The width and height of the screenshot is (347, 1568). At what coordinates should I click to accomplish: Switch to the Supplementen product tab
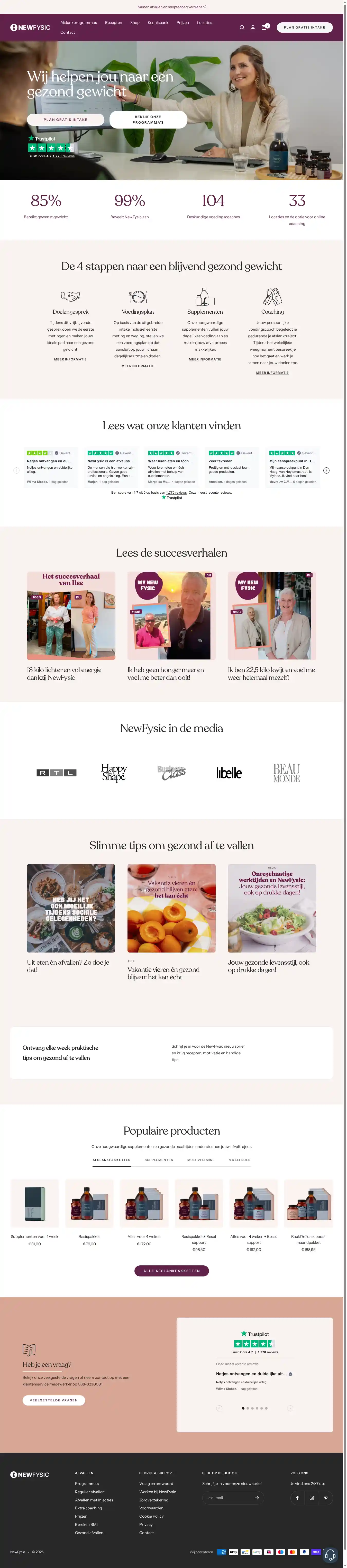coord(159,1159)
